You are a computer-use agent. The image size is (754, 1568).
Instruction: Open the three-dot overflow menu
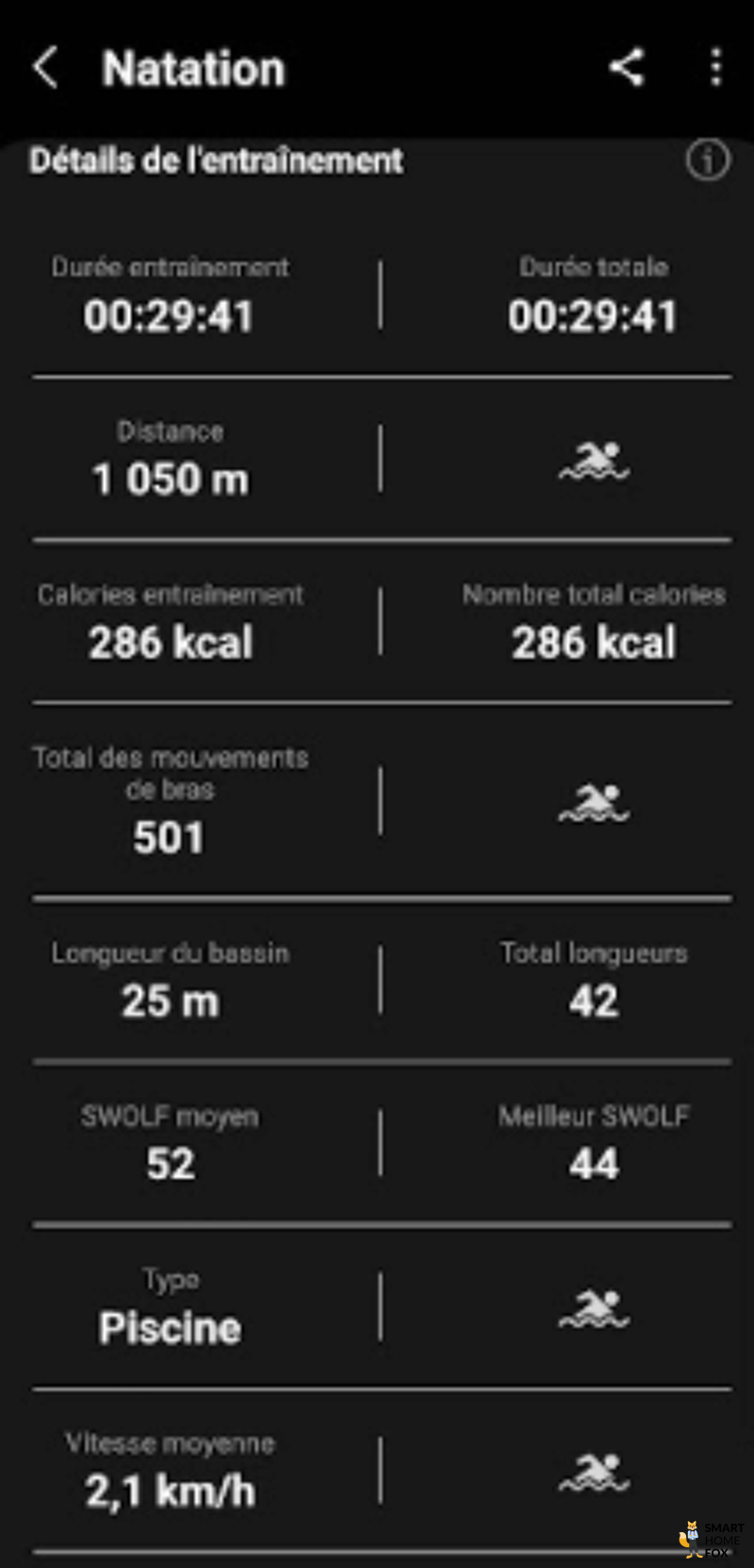pyautogui.click(x=714, y=67)
